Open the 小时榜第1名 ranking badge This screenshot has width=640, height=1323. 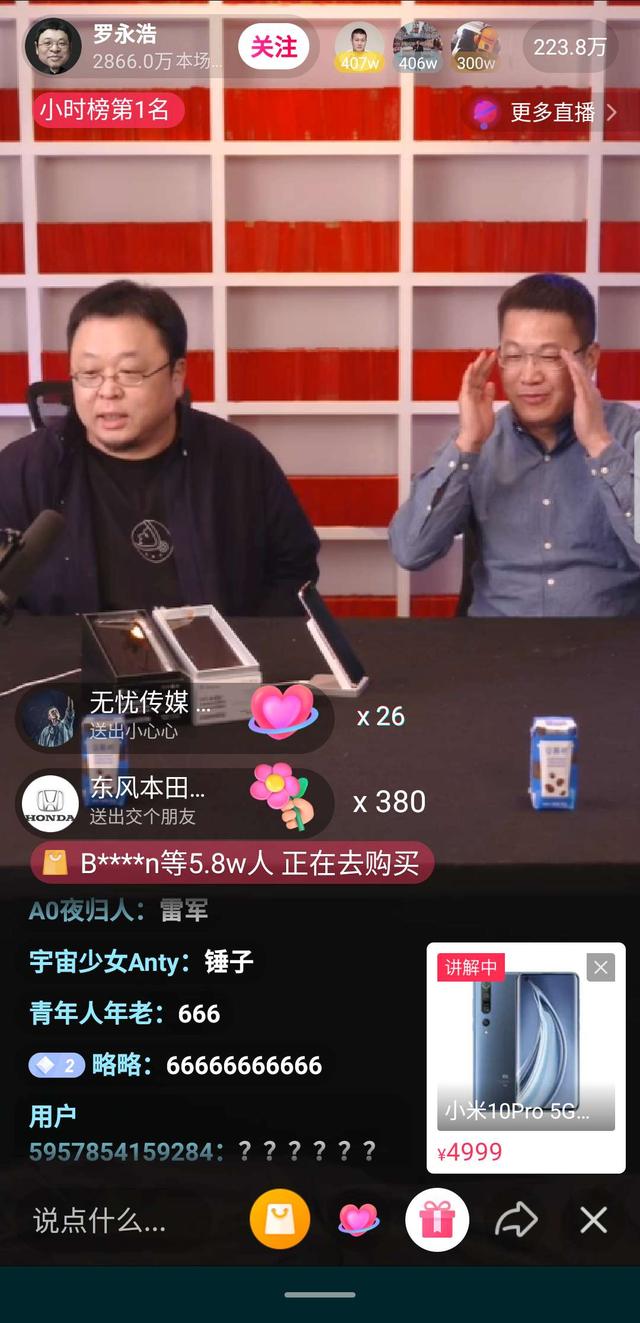108,110
